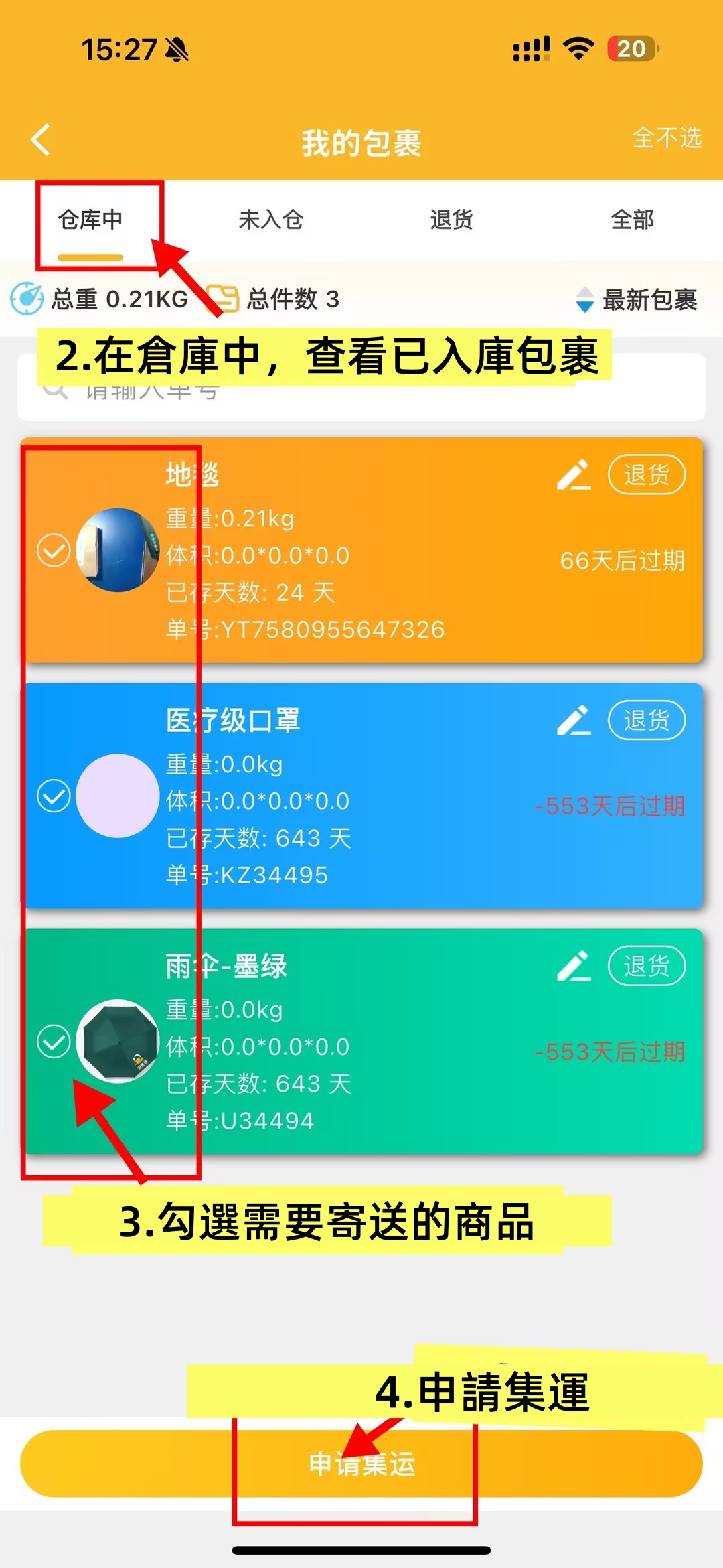Click the magnifier icon in the search bar
This screenshot has width=723, height=1568.
point(54,390)
